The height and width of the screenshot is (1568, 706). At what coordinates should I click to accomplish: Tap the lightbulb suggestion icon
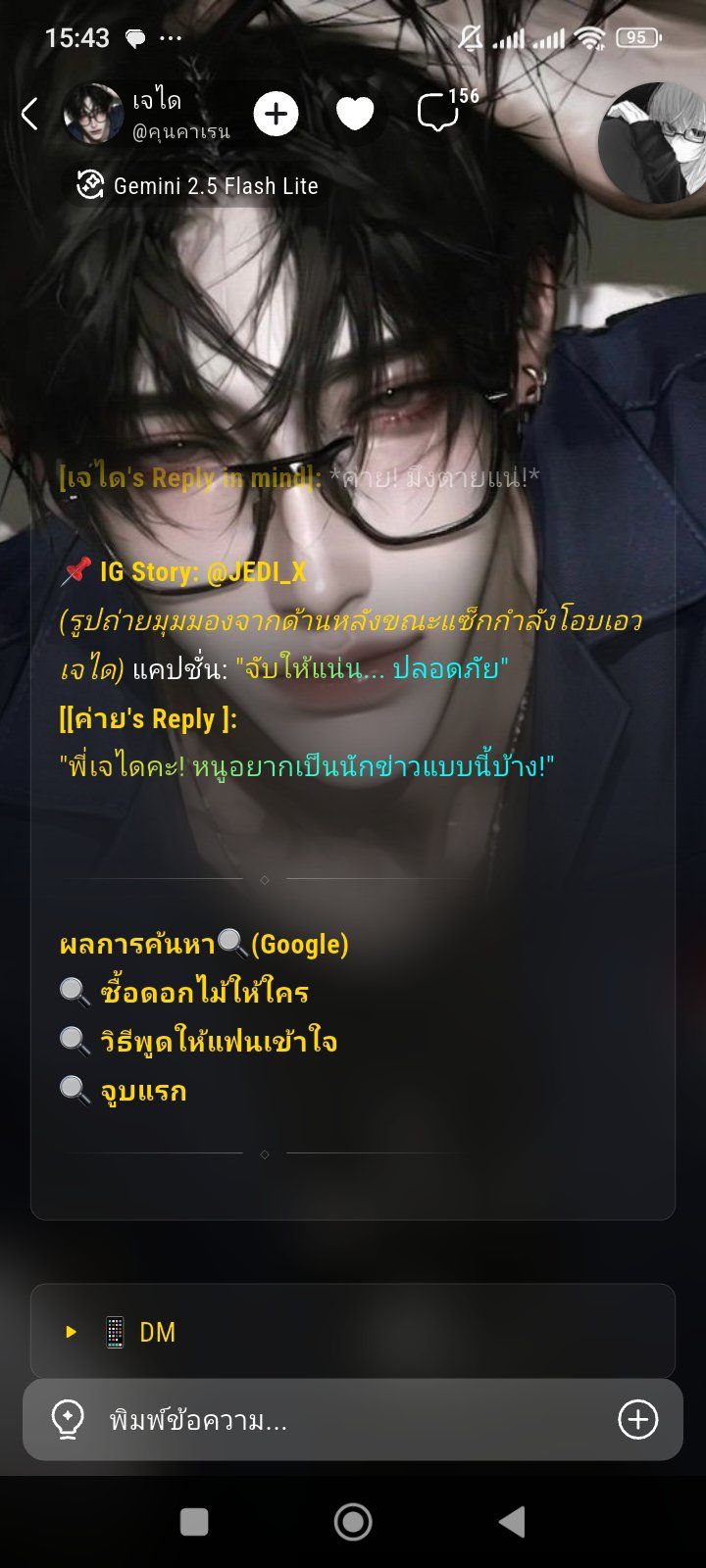pyautogui.click(x=68, y=1419)
